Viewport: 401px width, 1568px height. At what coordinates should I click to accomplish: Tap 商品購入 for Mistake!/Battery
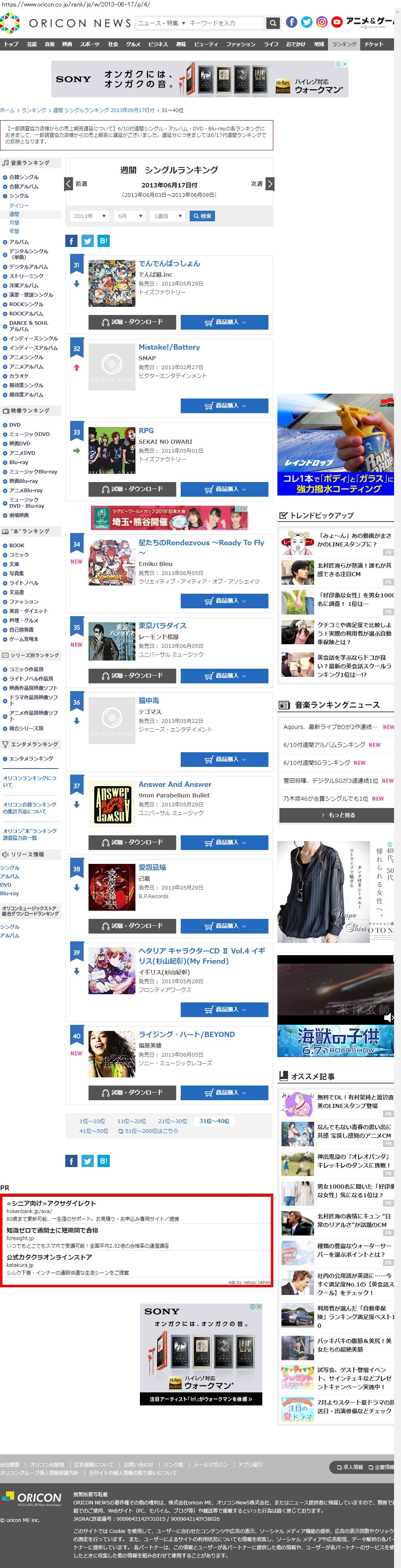tap(224, 405)
